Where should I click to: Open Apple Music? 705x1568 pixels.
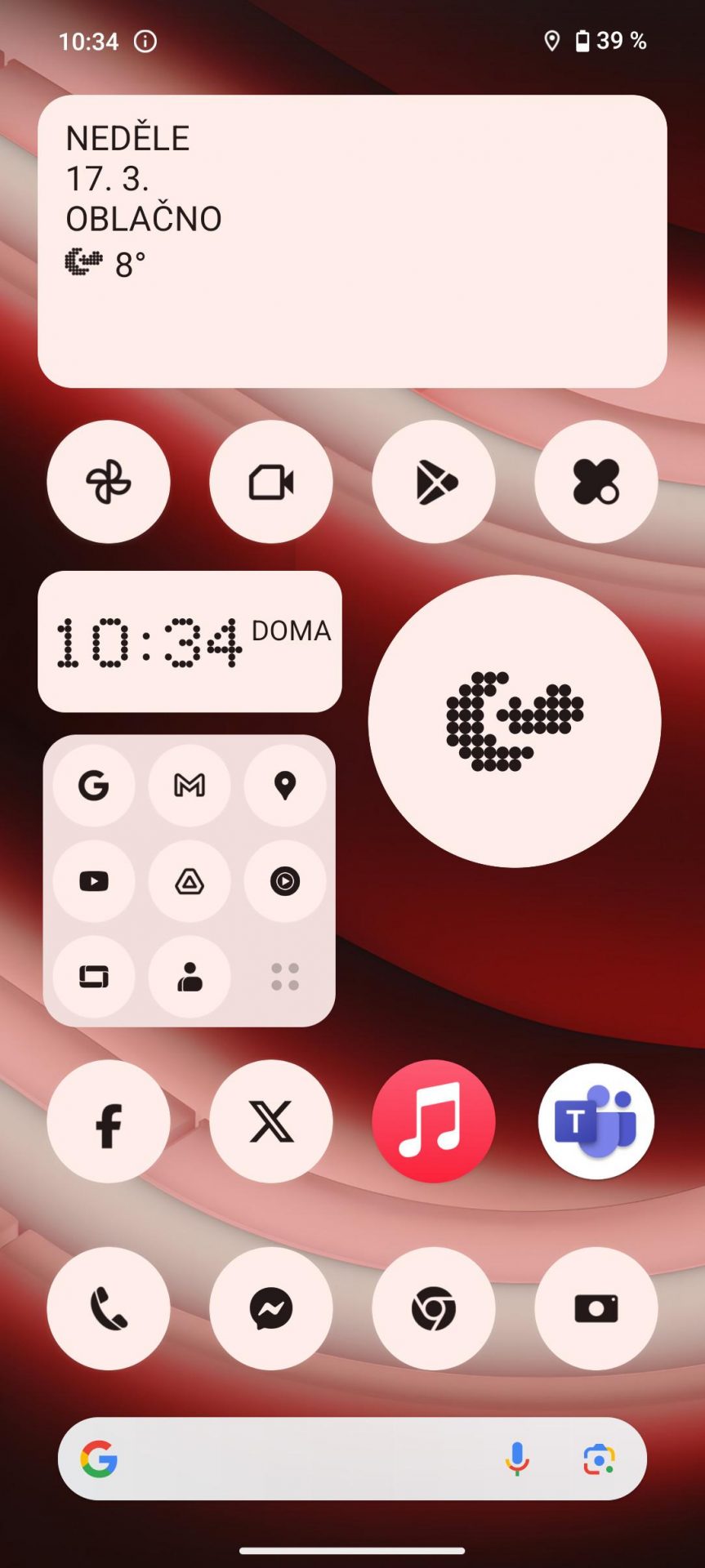(x=434, y=1121)
